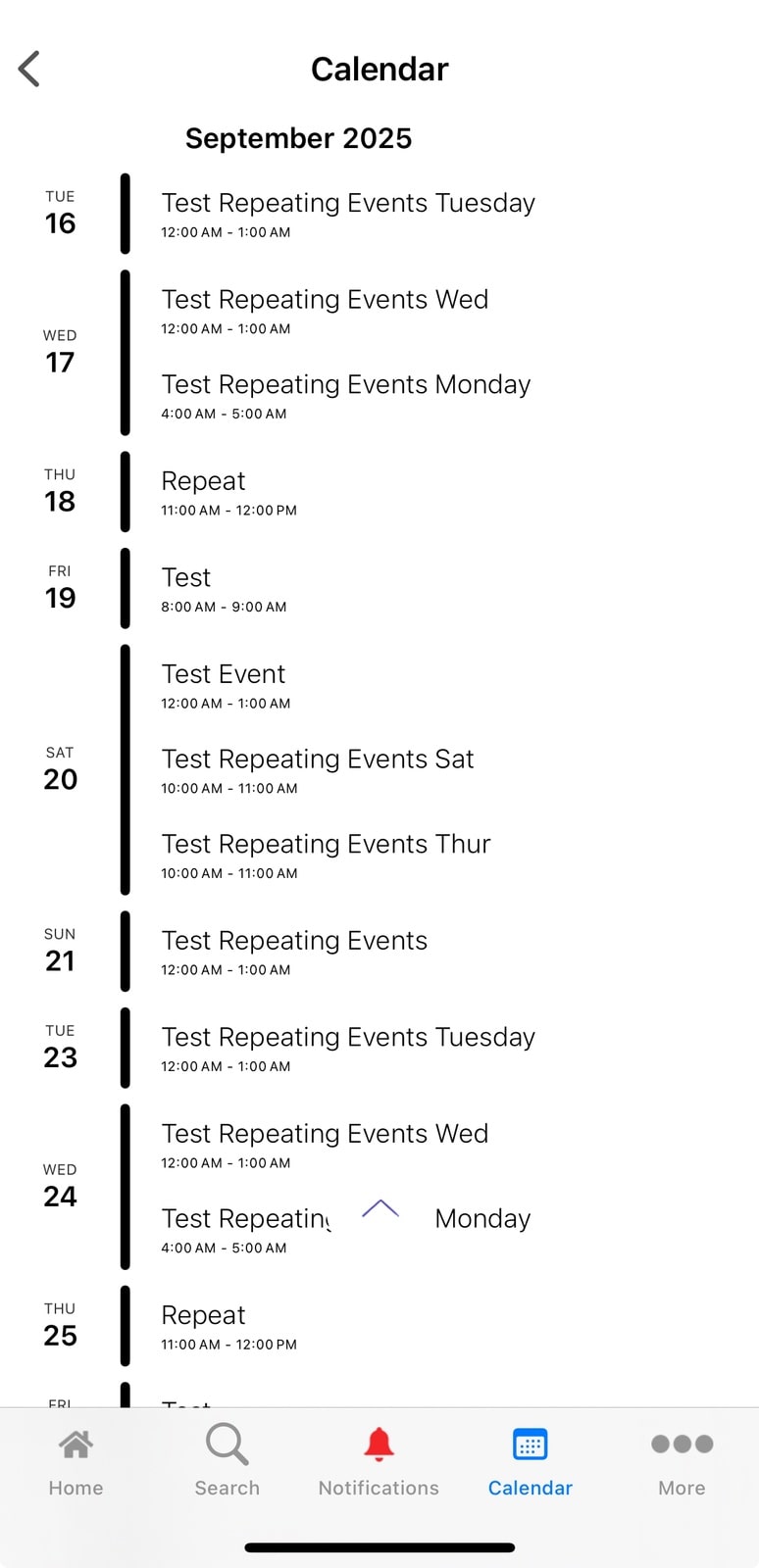The image size is (759, 1568).
Task: View Test Repeating Events on Sunday 21
Action: point(294,952)
